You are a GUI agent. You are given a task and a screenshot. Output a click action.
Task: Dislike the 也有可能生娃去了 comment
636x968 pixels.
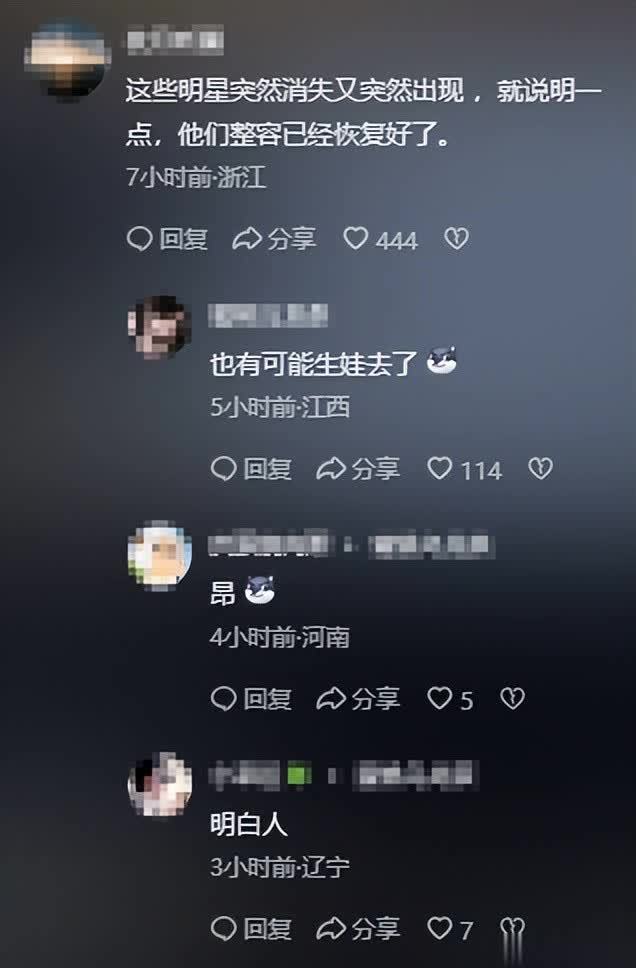[x=540, y=468]
